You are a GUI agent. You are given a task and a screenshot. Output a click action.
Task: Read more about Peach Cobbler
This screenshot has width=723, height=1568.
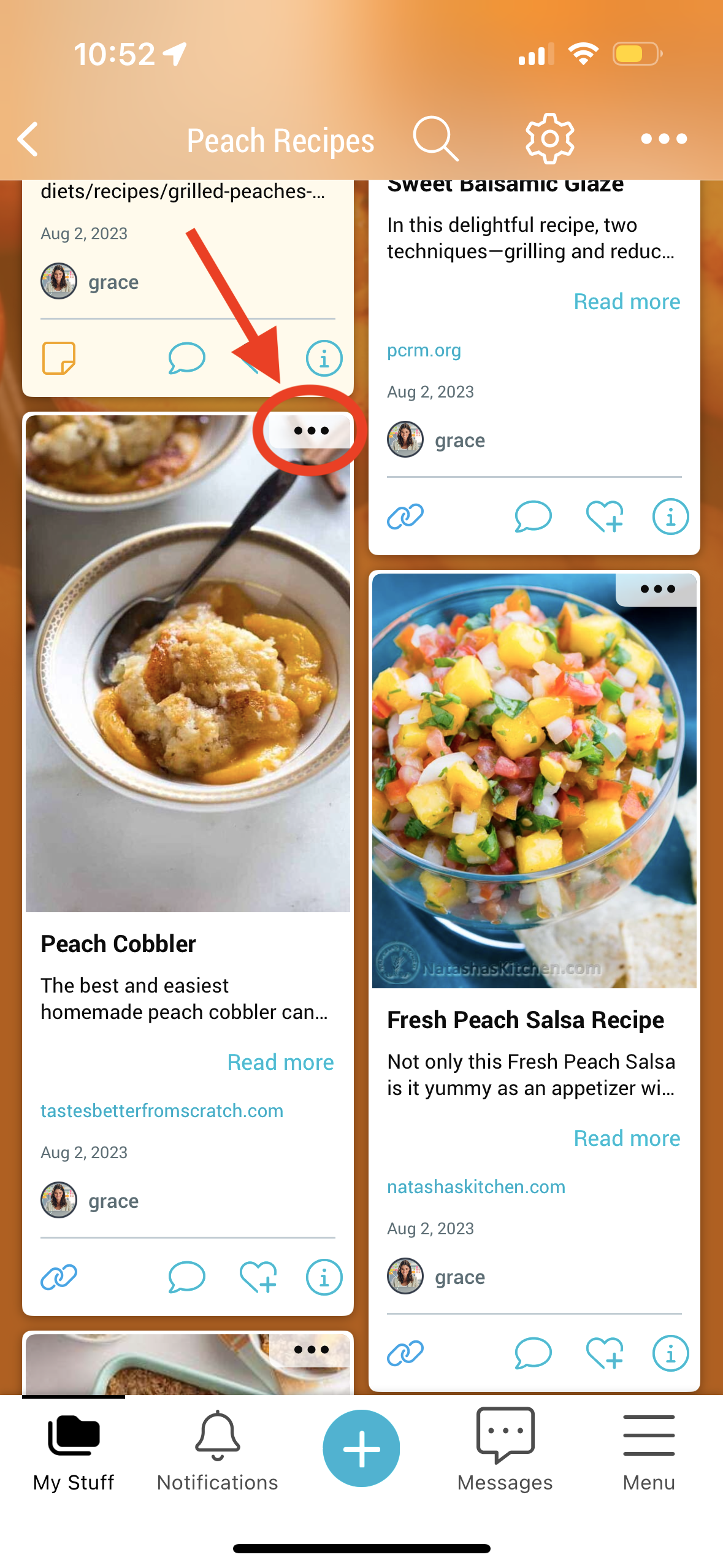click(x=280, y=1063)
